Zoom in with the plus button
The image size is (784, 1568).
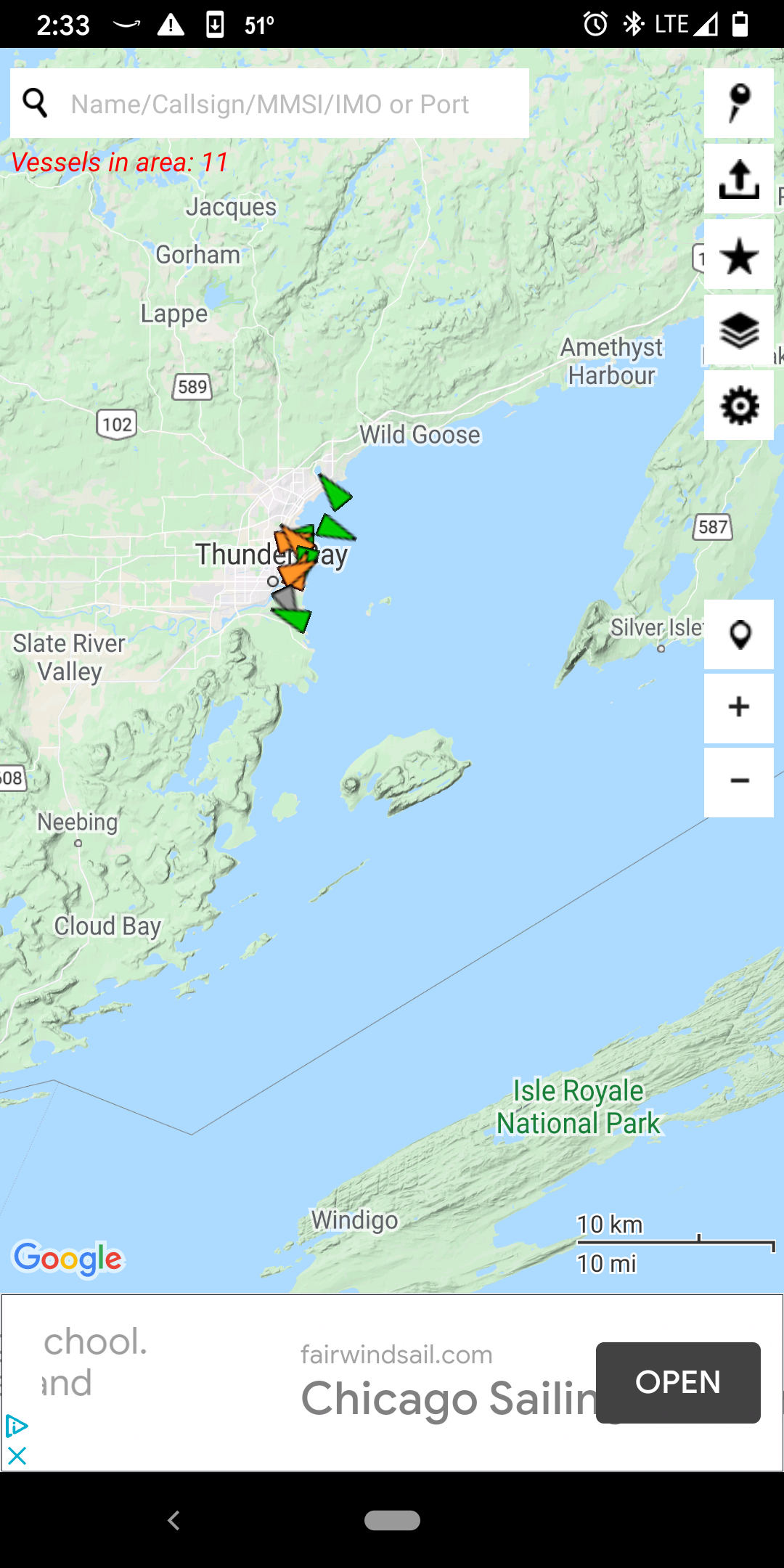739,706
